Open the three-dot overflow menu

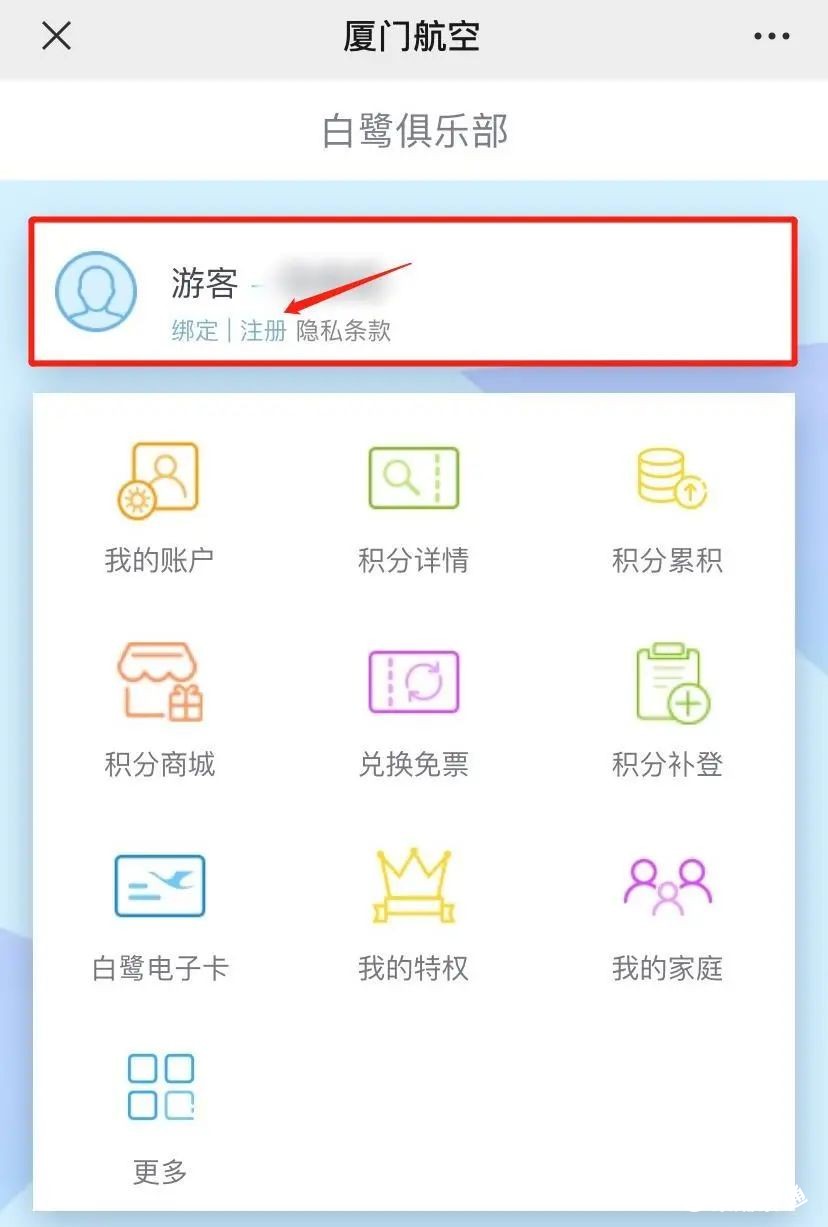click(771, 37)
